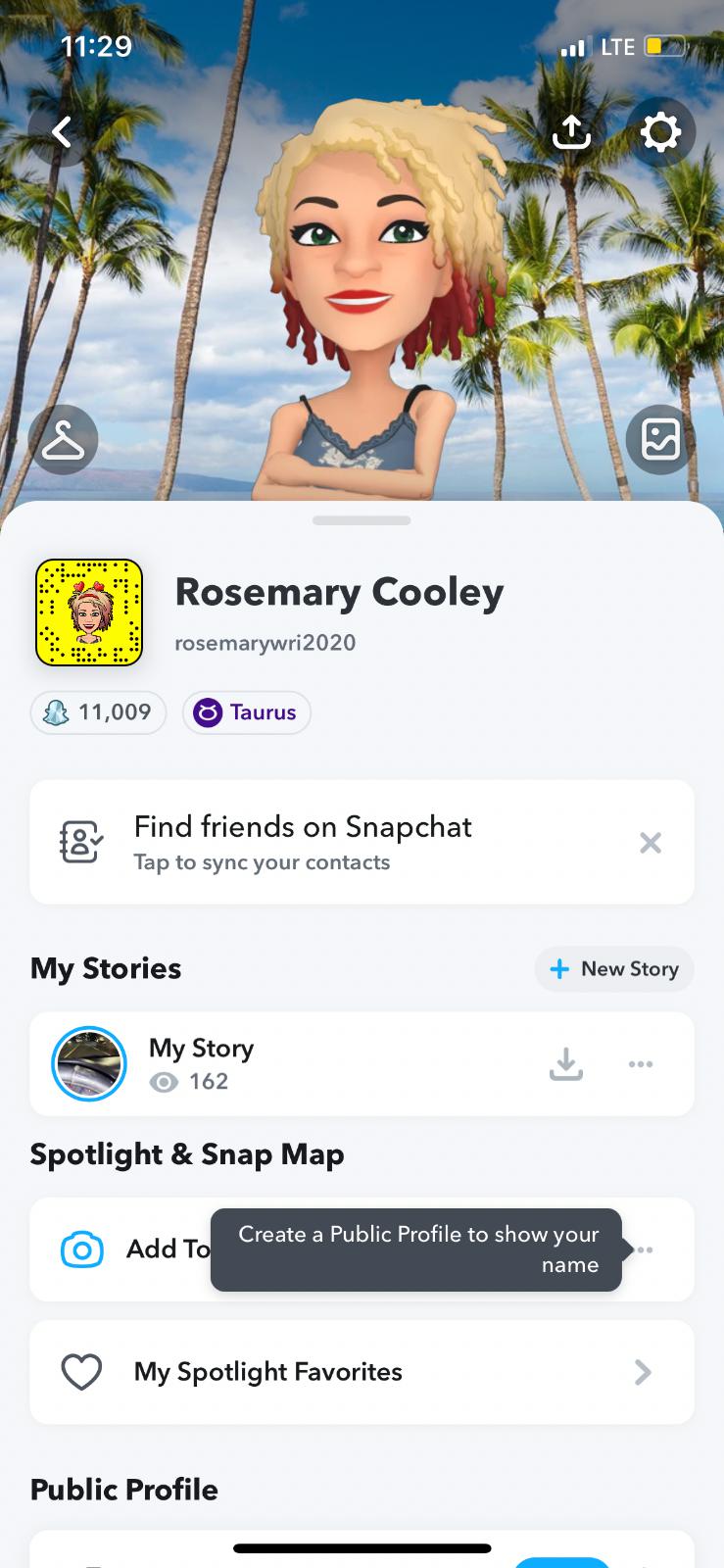The image size is (724, 1568).
Task: Open settings gear icon
Action: [660, 131]
